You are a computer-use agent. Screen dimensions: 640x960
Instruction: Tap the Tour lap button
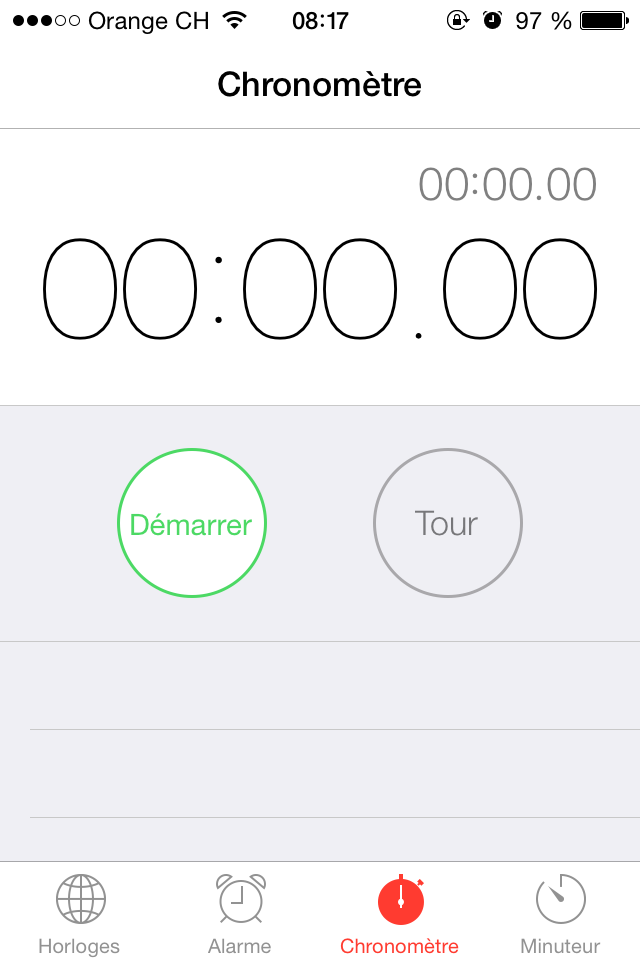[447, 523]
